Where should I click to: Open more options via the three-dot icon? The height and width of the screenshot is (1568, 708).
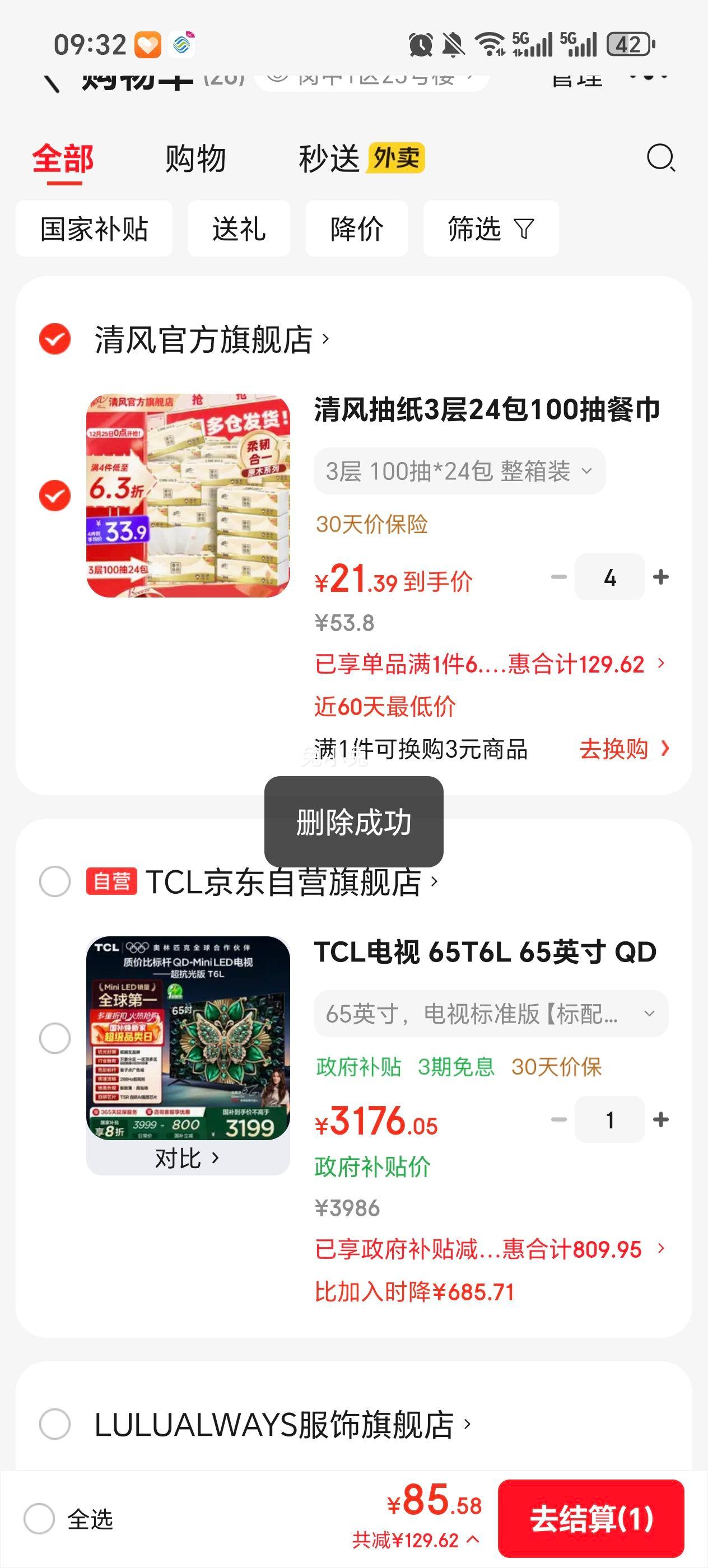click(x=647, y=76)
